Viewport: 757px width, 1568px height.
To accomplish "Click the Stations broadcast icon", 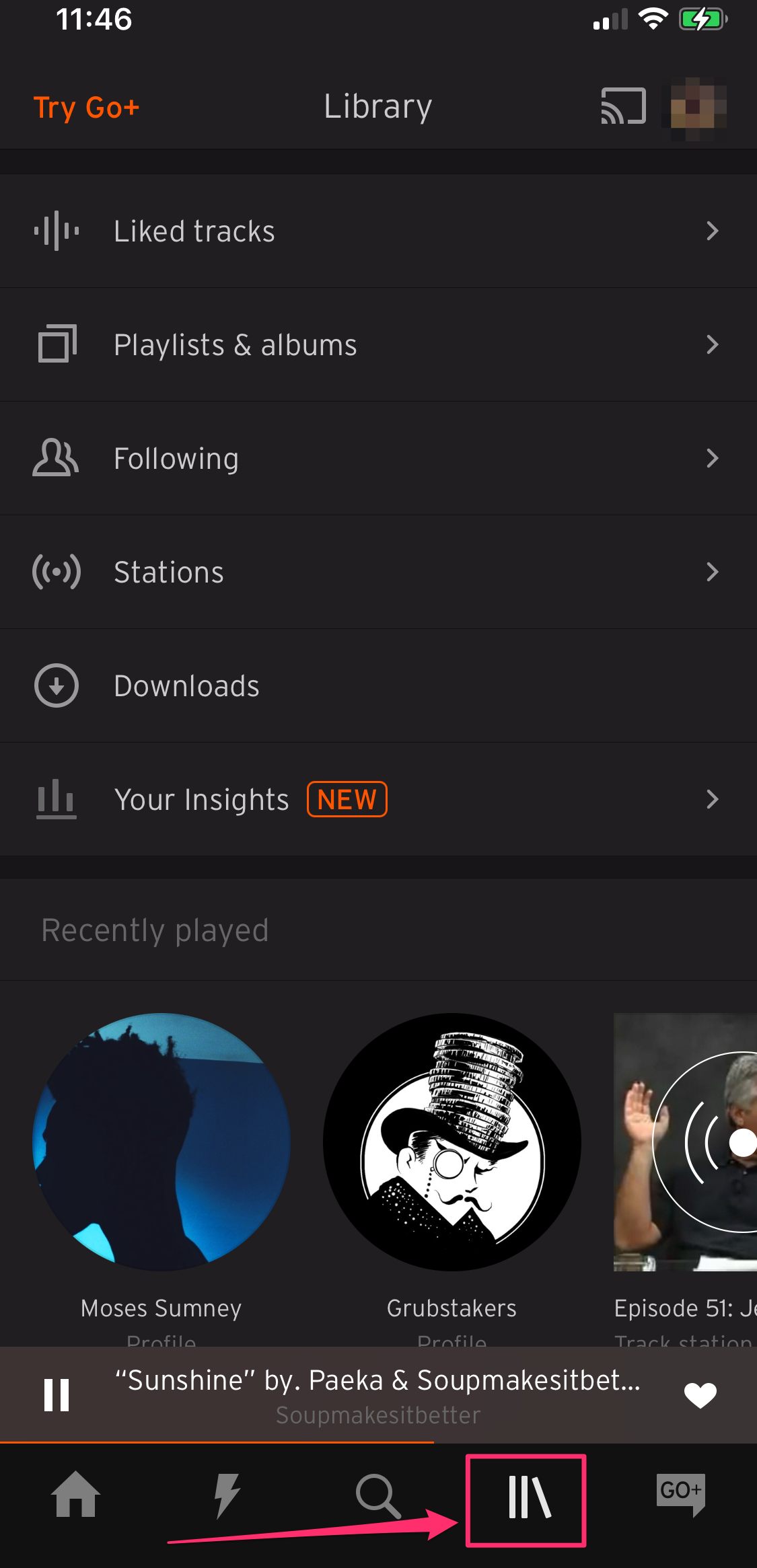I will [x=57, y=571].
